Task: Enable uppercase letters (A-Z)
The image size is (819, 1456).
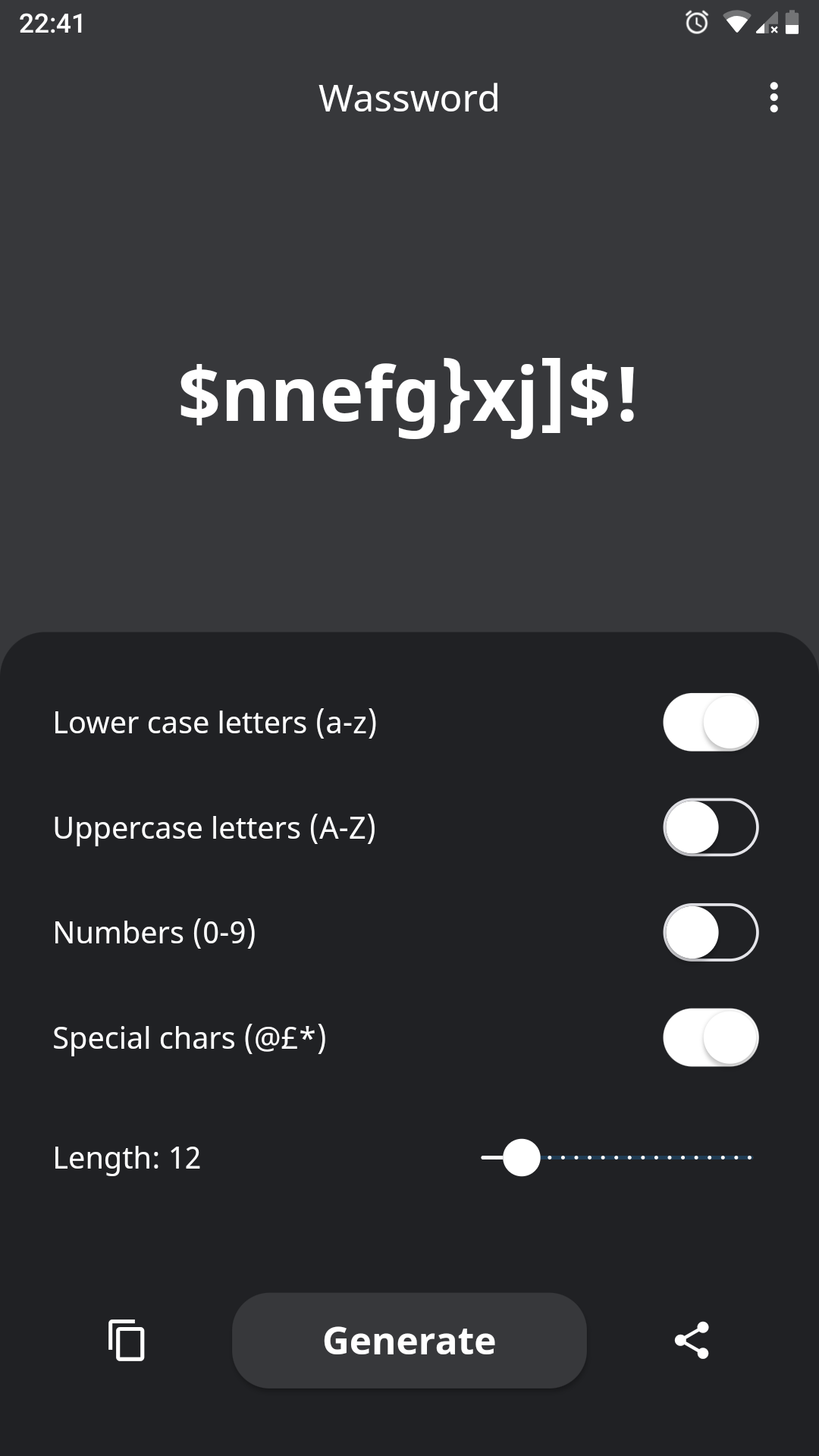Action: 711,827
